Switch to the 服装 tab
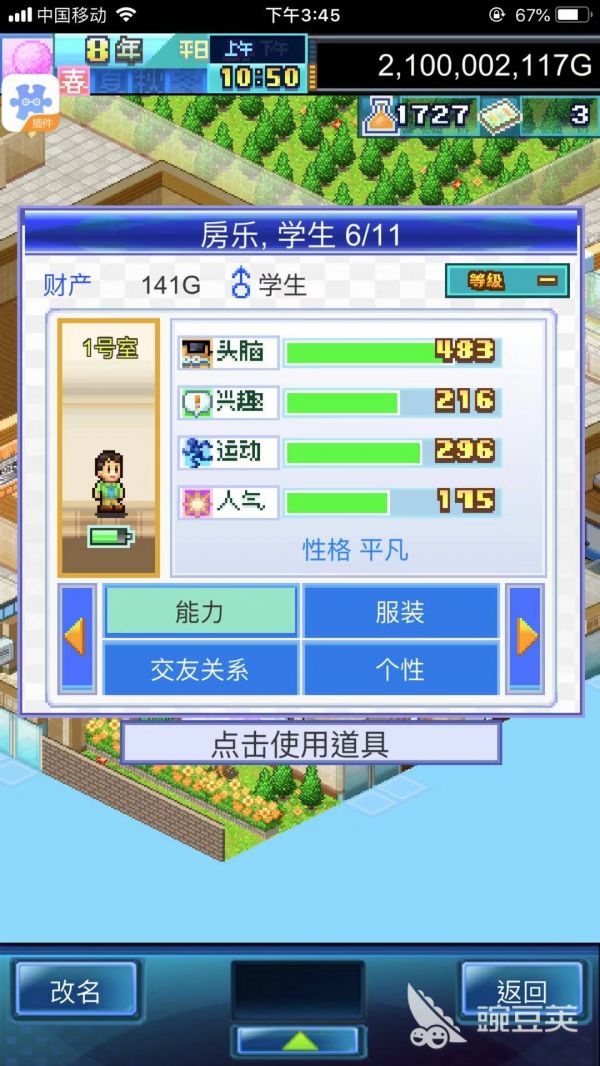600x1066 pixels. pos(400,611)
